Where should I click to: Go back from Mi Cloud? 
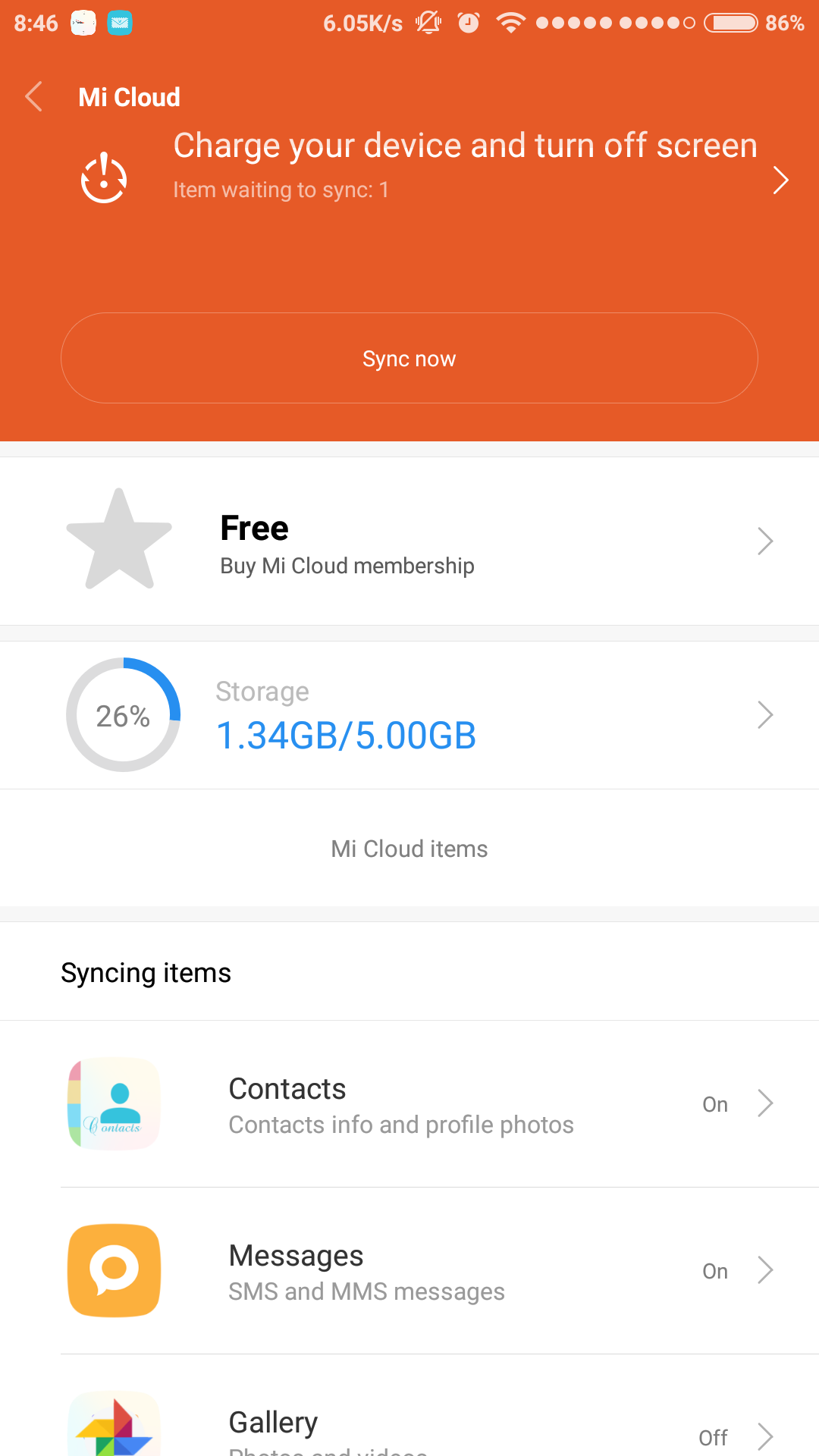pyautogui.click(x=34, y=97)
